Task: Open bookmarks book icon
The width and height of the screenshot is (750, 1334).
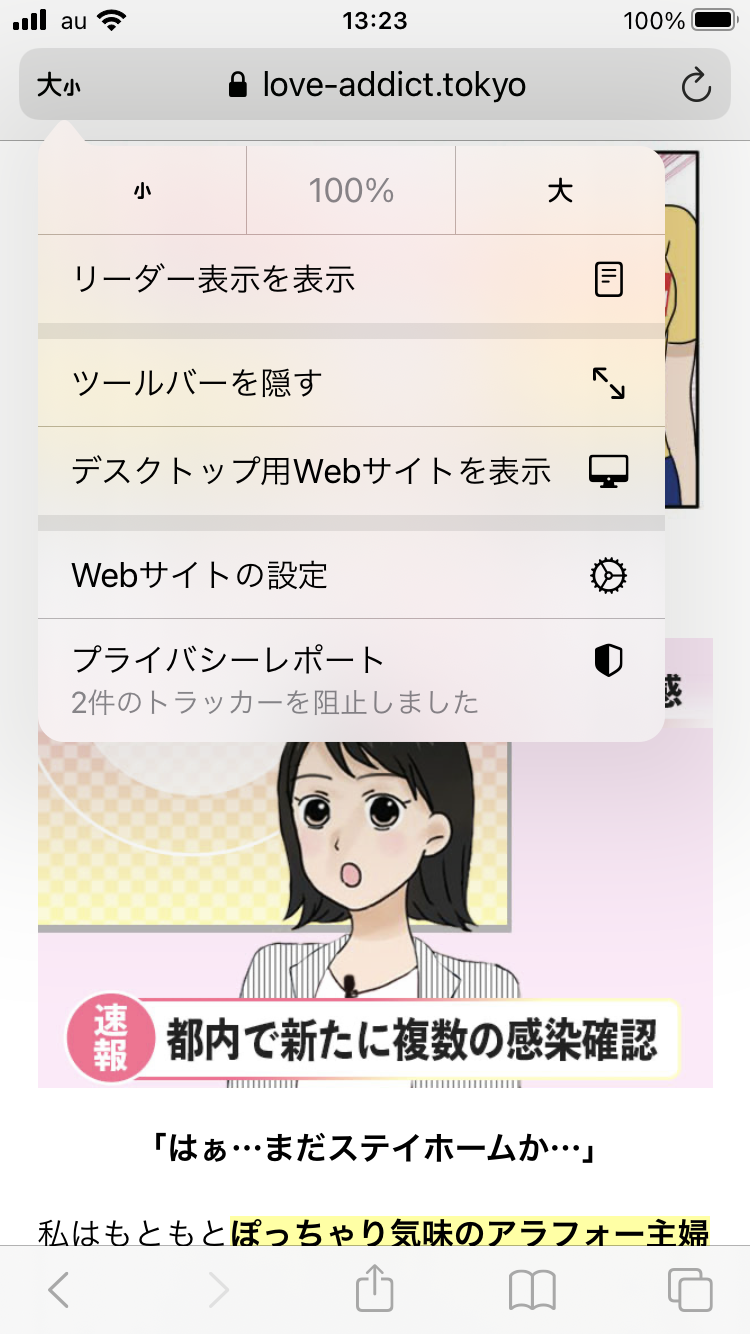Action: [532, 1290]
